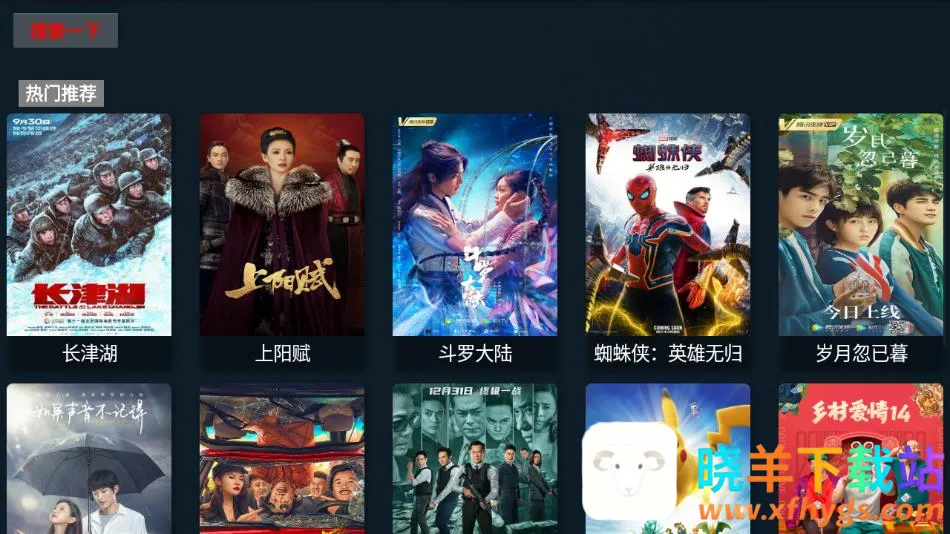Screen dimensions: 950x534
Task: Tap the 搜索一下 search button
Action: [65, 30]
